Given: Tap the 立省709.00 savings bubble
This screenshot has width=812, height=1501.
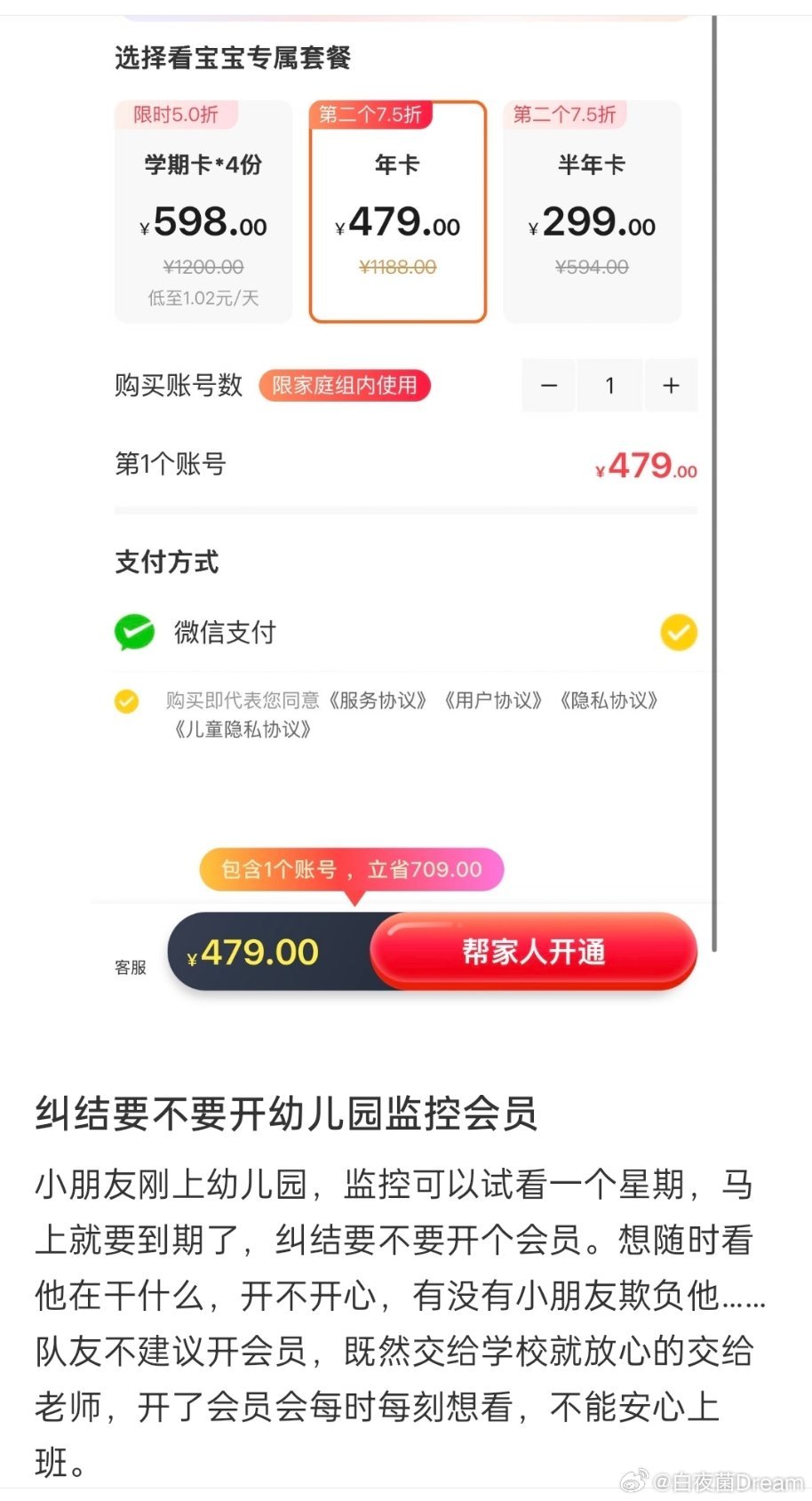Looking at the screenshot, I should click(351, 868).
